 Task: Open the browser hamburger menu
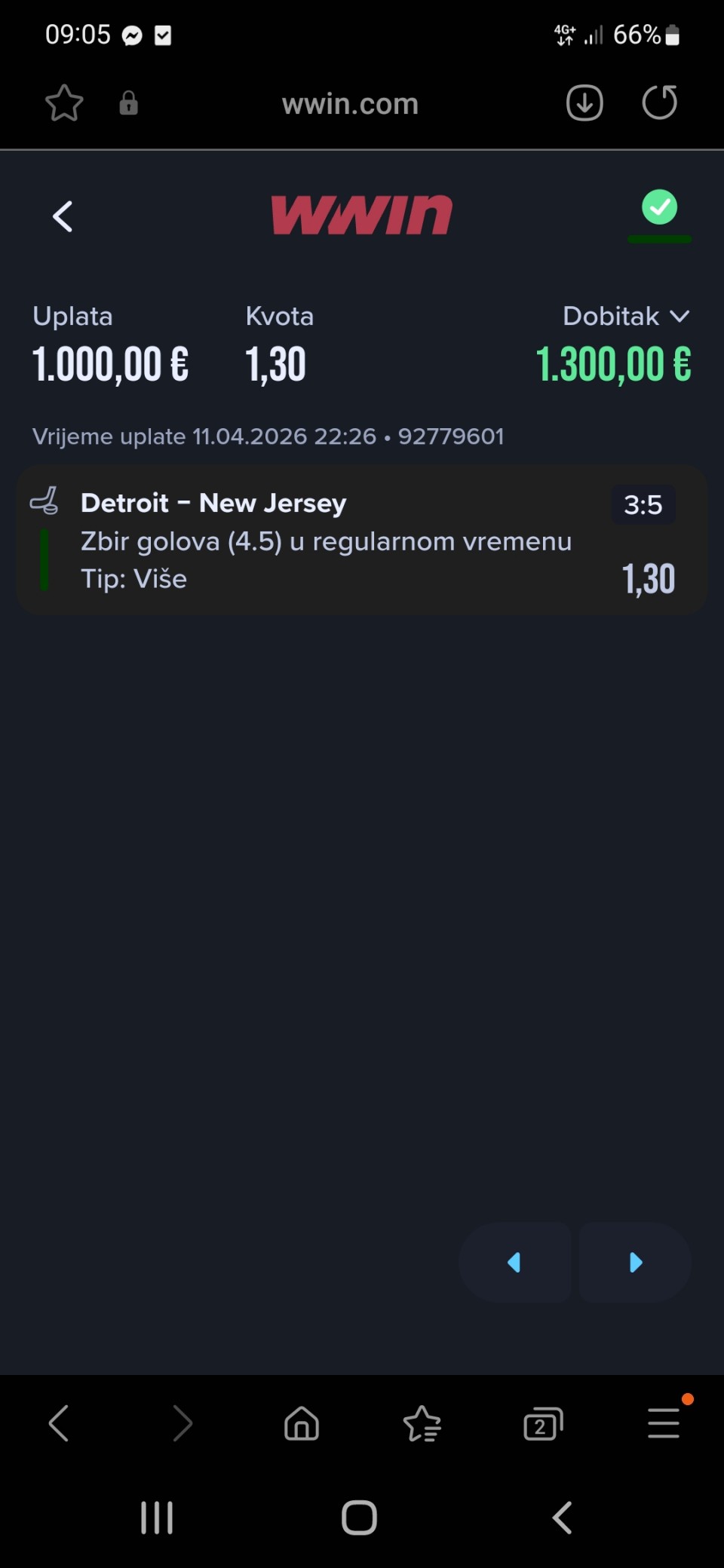[664, 1424]
